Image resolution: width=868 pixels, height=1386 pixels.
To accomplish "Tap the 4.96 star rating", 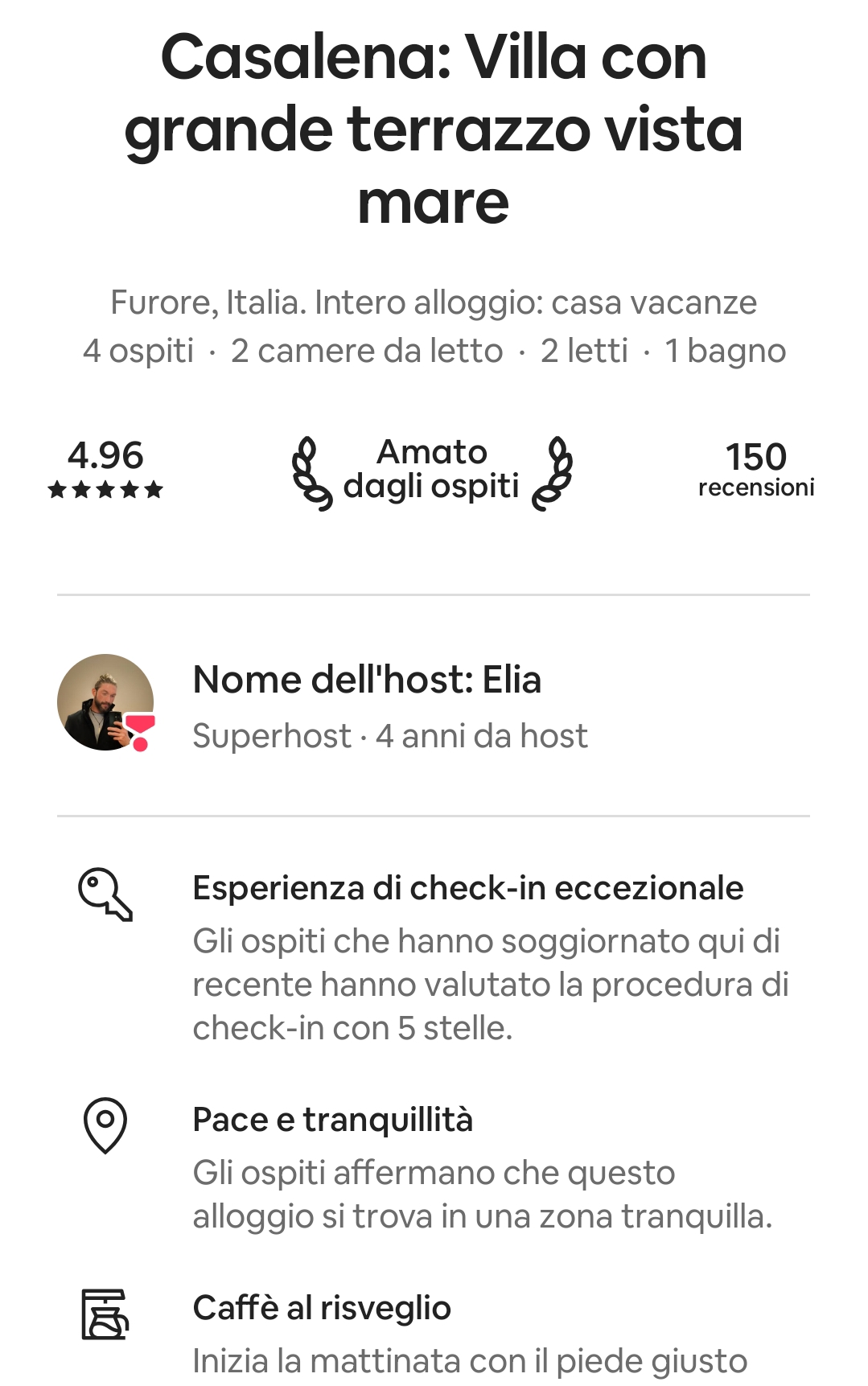I will click(105, 468).
